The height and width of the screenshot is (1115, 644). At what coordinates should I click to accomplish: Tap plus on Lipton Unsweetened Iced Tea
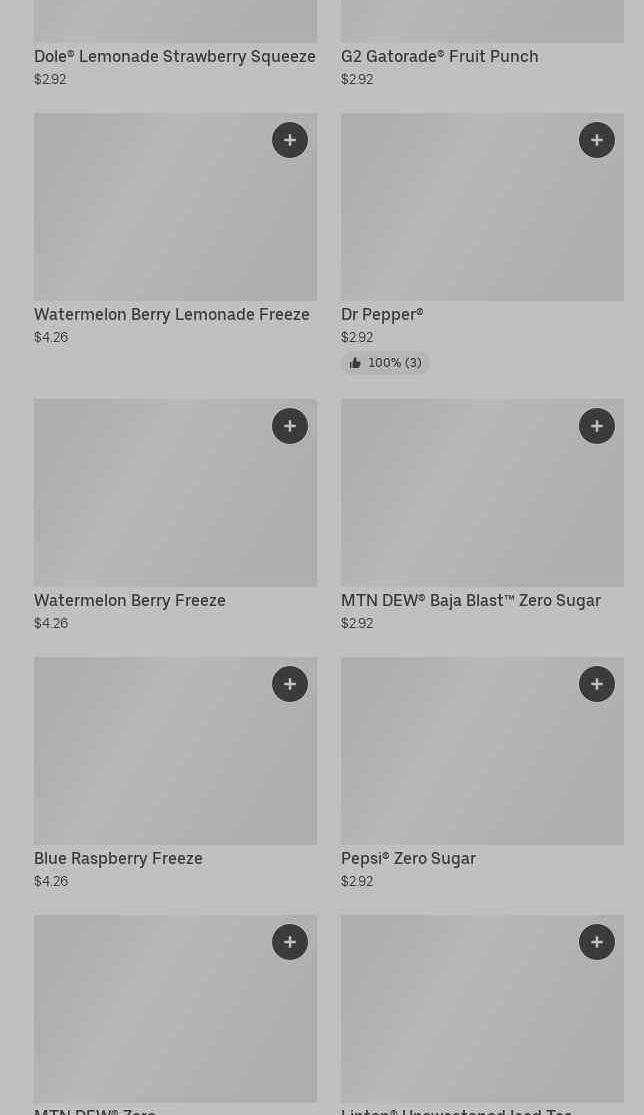tap(597, 942)
